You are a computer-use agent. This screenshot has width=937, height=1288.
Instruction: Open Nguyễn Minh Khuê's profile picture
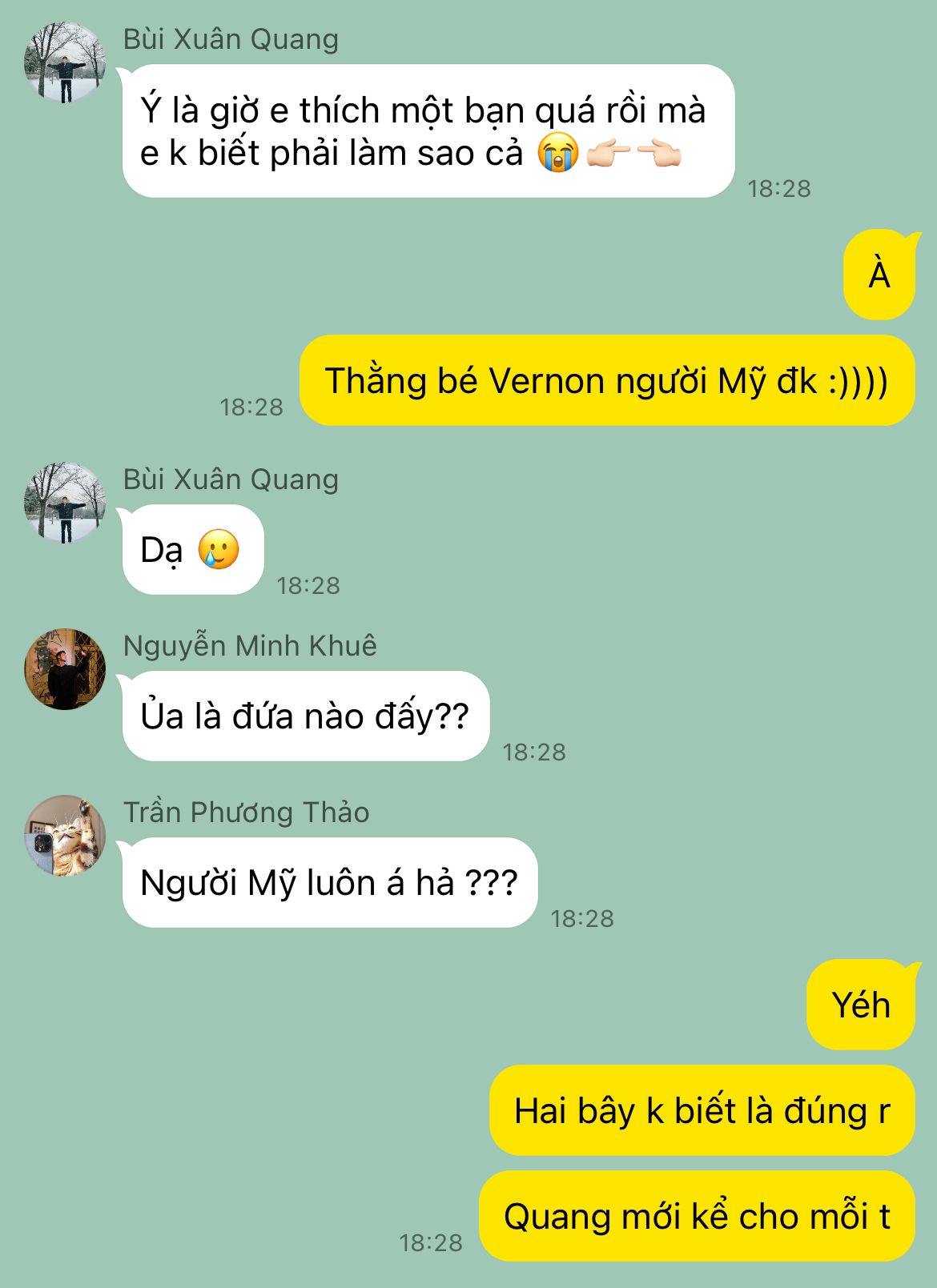[65, 669]
